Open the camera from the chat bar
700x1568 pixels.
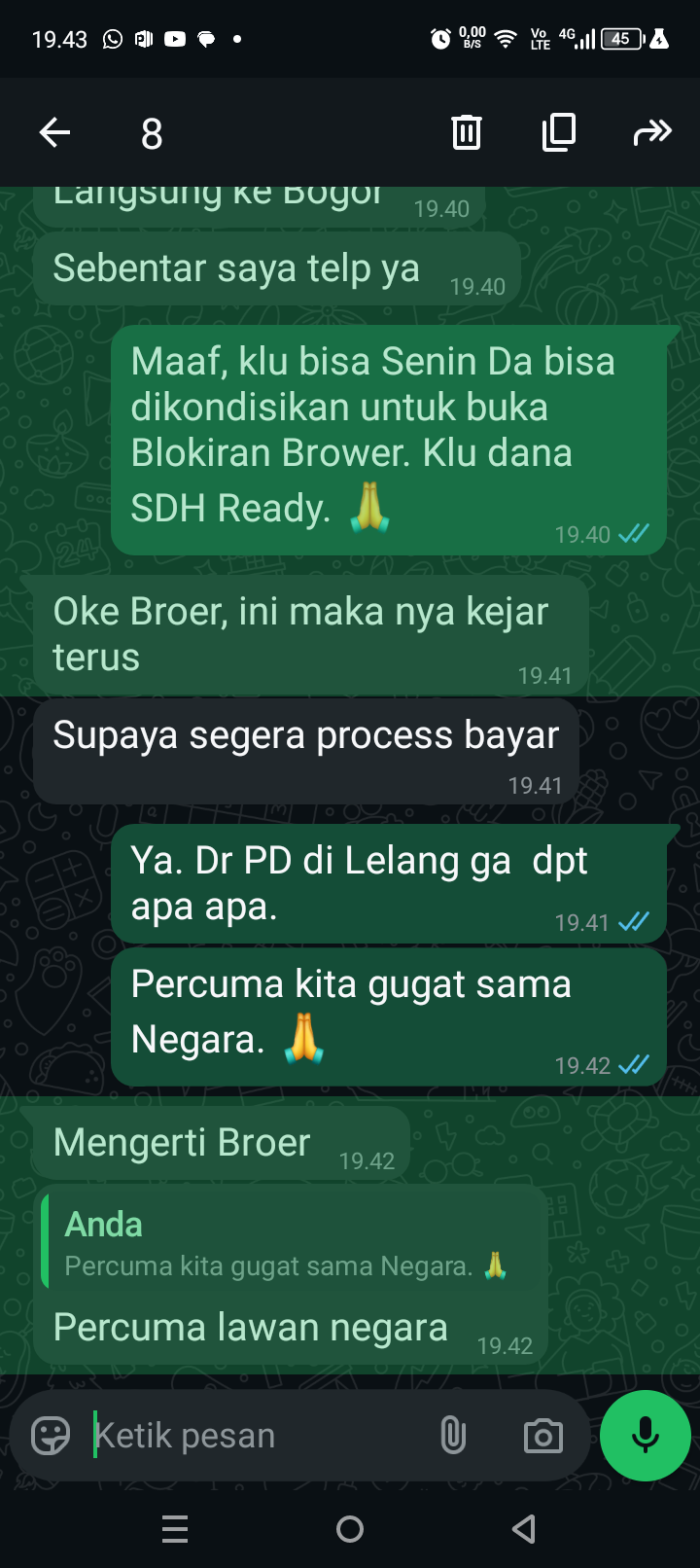point(542,1435)
